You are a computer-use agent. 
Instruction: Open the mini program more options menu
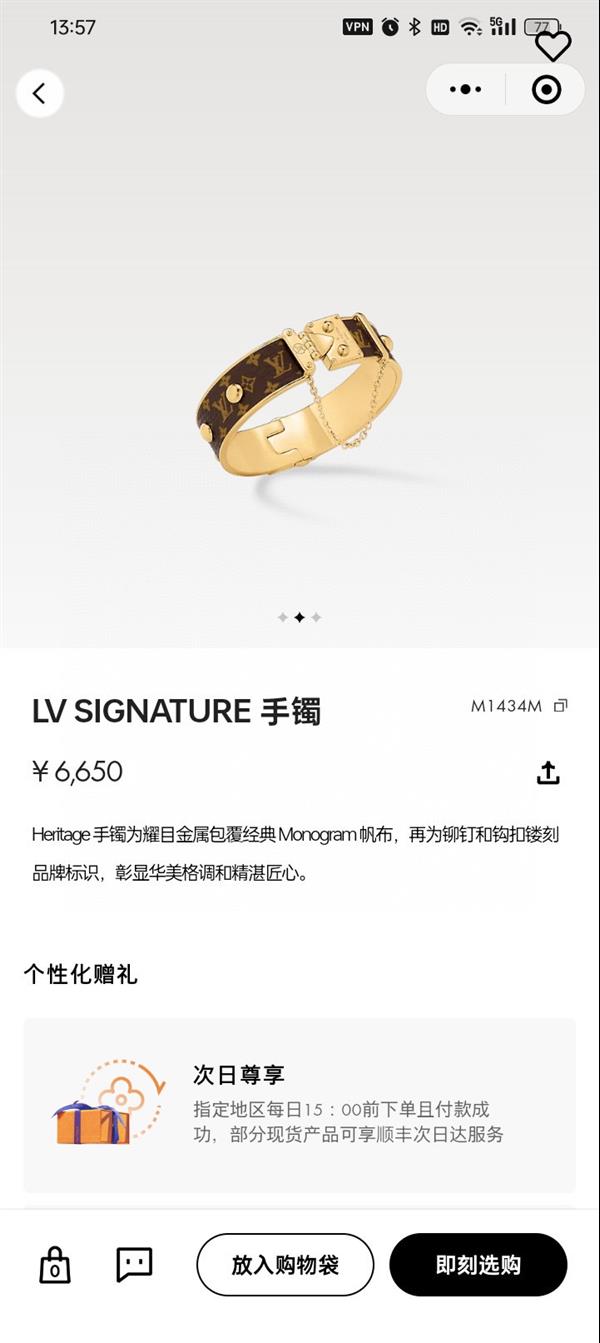[x=465, y=90]
